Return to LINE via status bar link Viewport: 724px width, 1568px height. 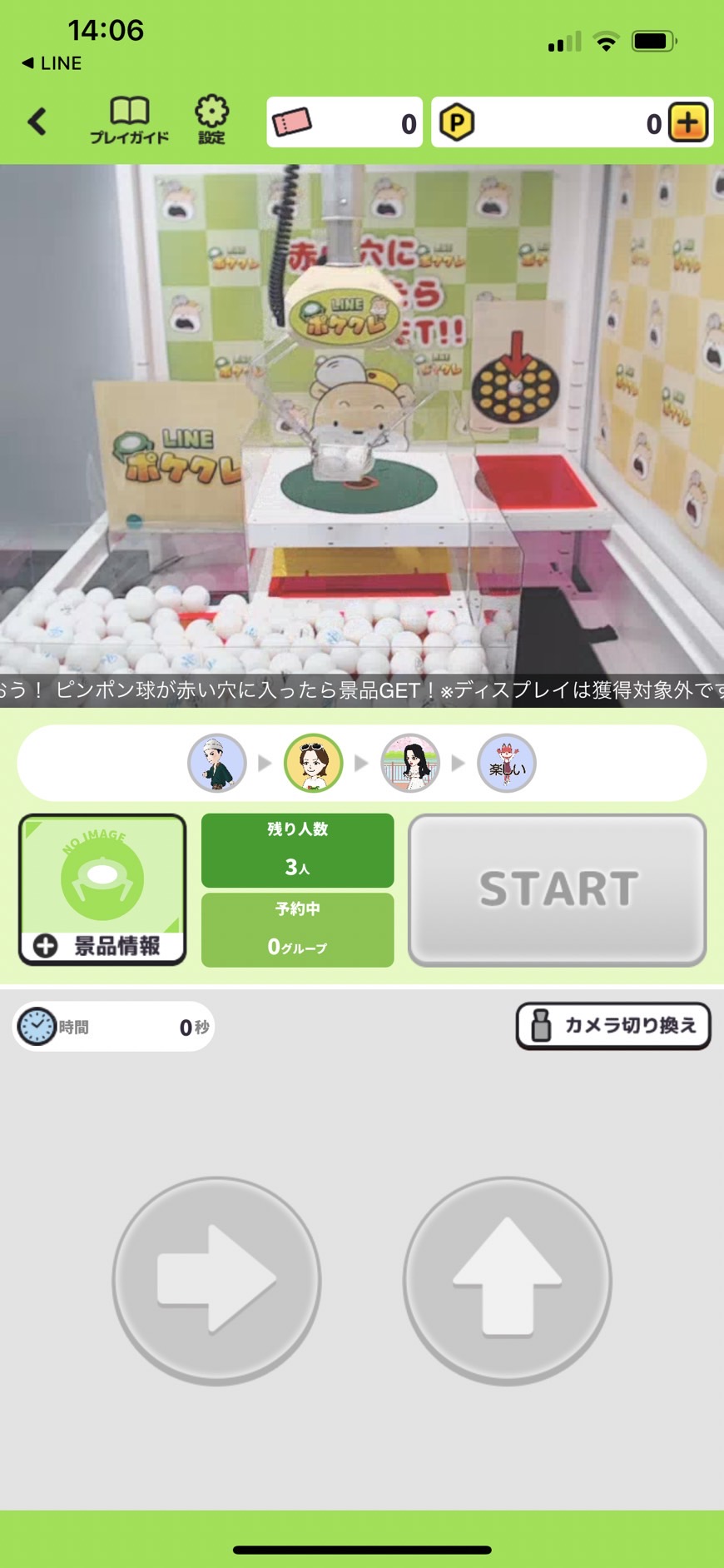click(52, 63)
